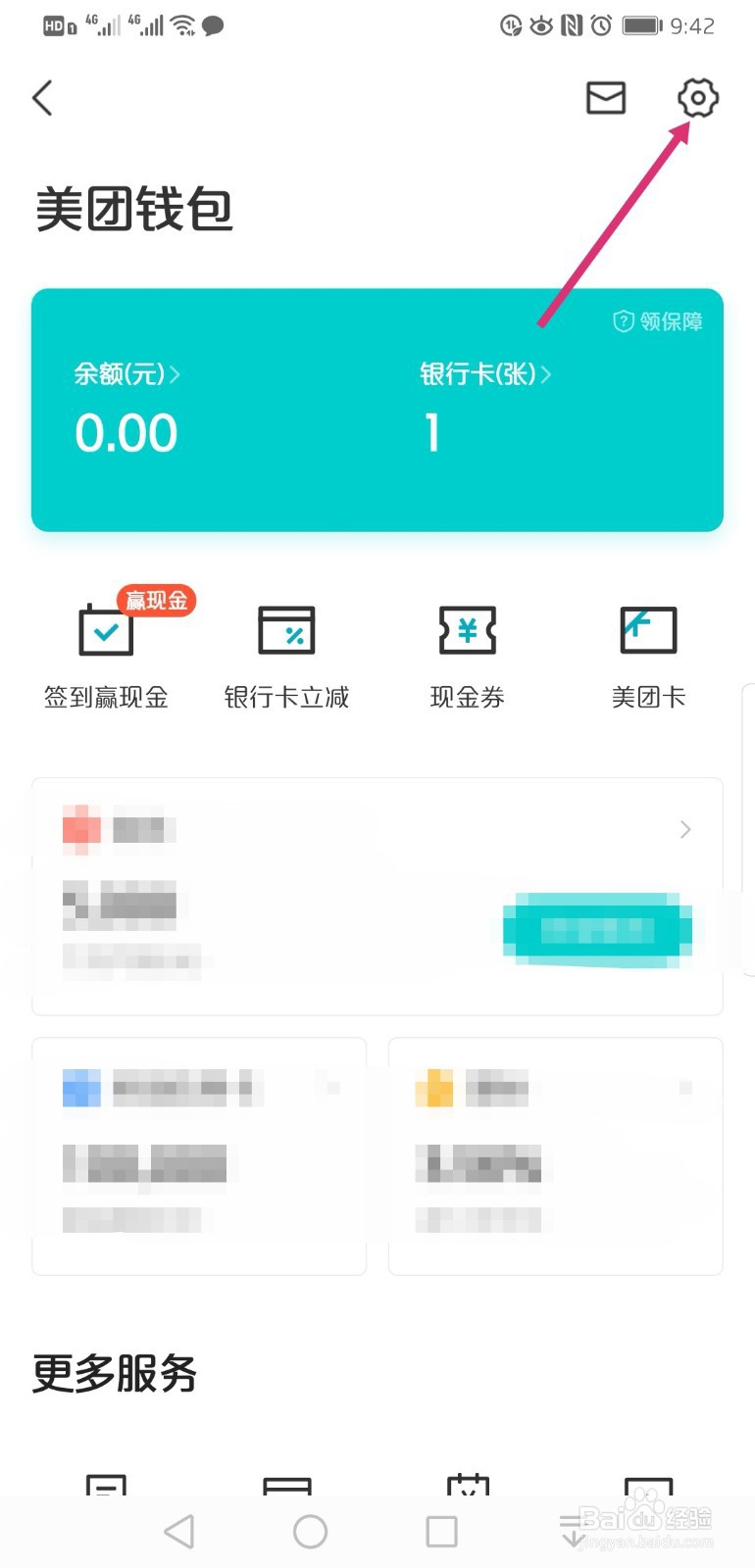This screenshot has height=1568, width=755.
Task: Tap the square recents navigation button
Action: [441, 1530]
